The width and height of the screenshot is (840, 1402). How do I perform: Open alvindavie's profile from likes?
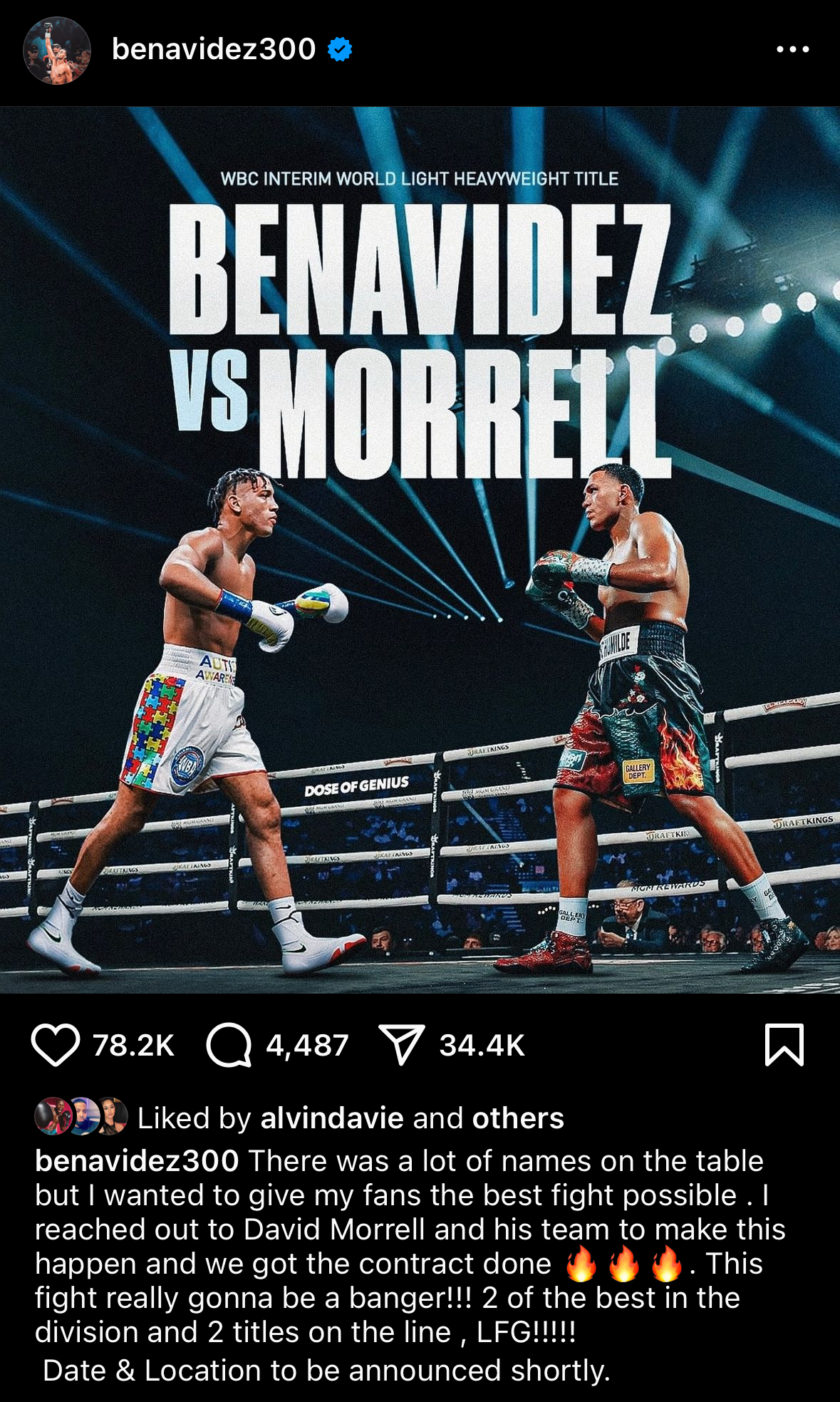tap(332, 1118)
